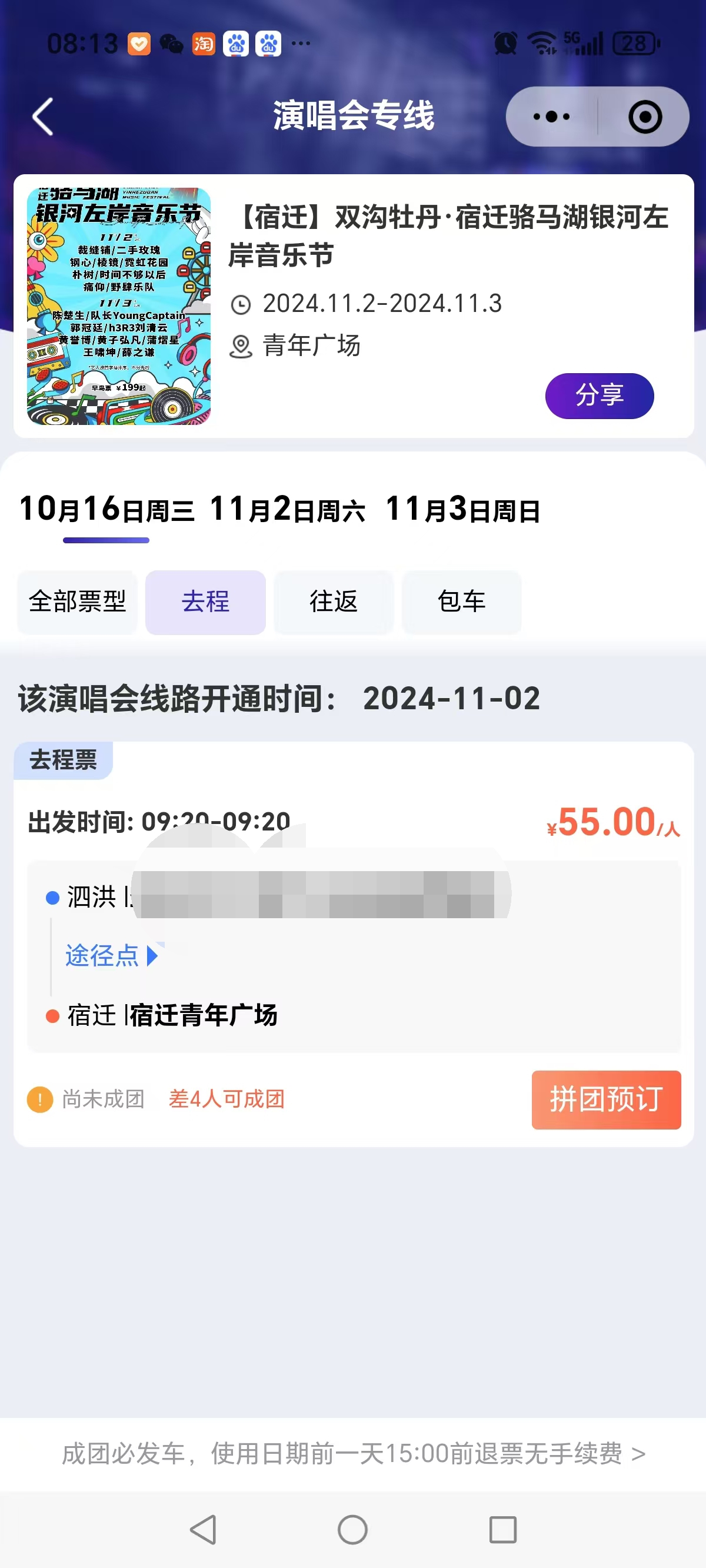Select the 包车 charter option

click(x=462, y=602)
